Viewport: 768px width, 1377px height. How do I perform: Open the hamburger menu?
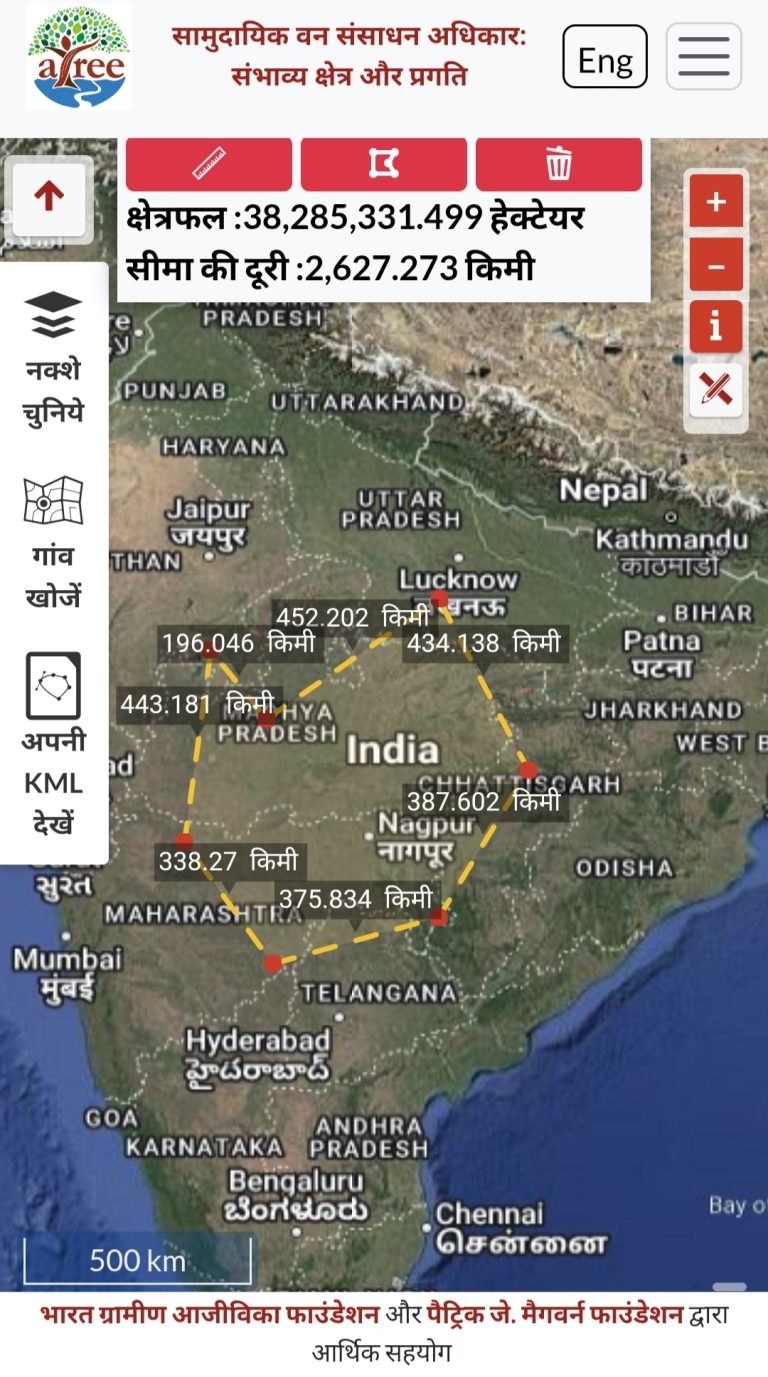[704, 57]
